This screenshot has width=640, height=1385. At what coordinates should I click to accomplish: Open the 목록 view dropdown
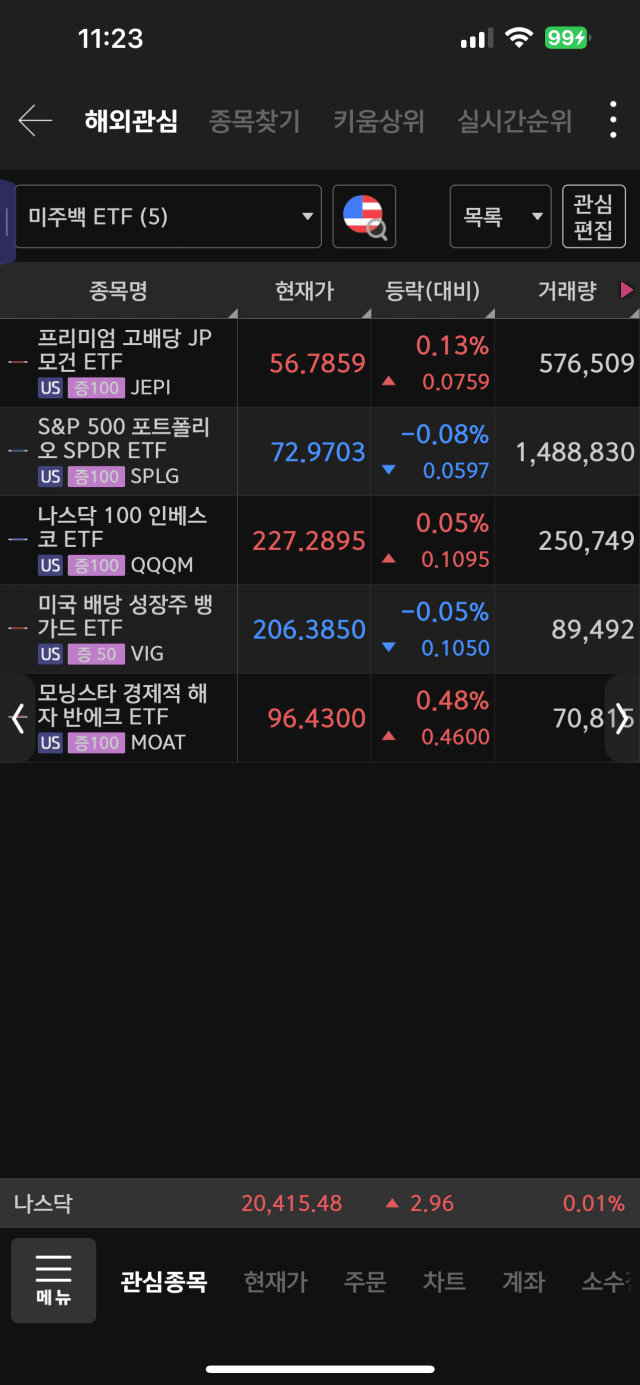click(x=500, y=216)
